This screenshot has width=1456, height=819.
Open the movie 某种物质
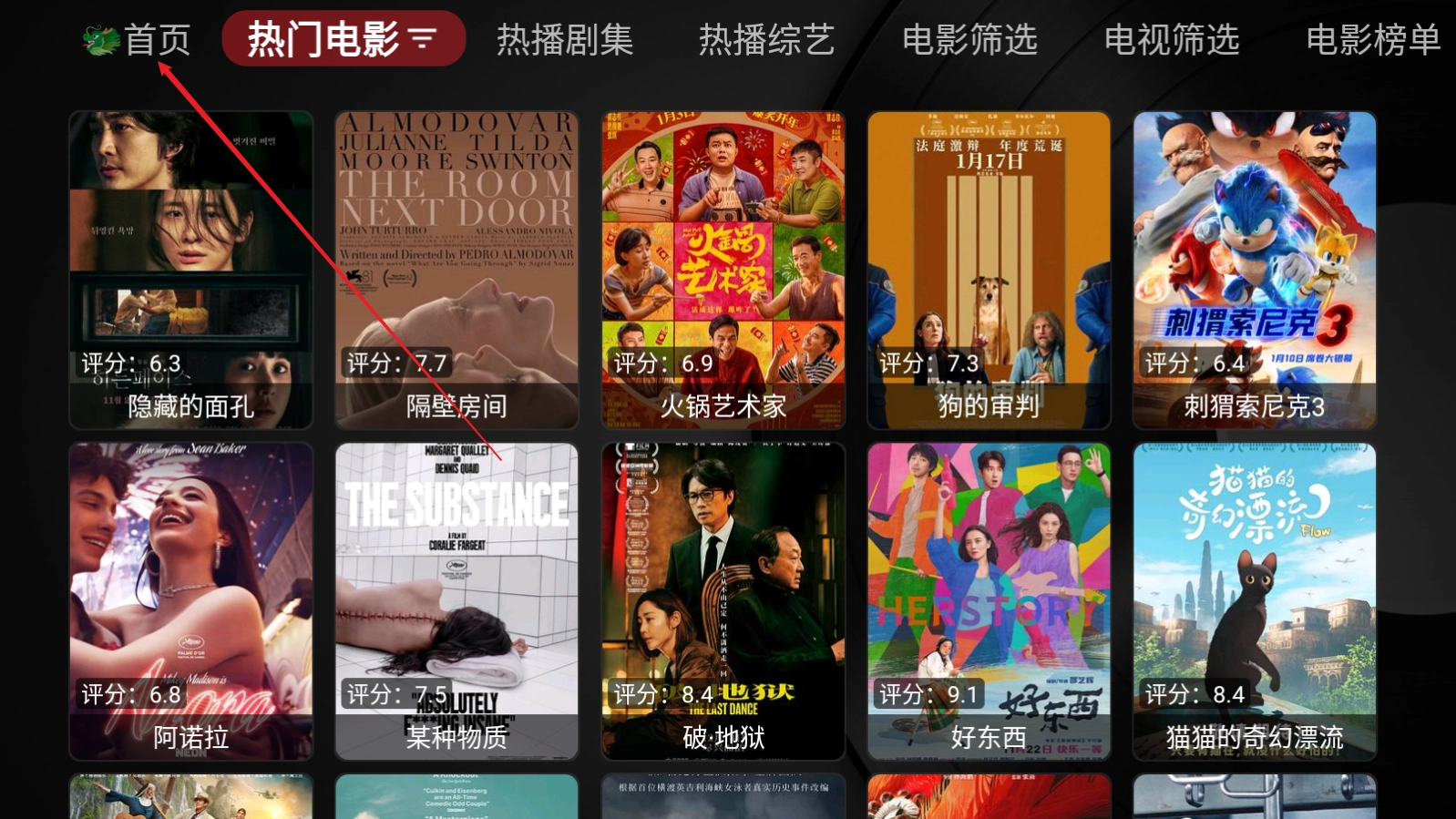pos(456,602)
